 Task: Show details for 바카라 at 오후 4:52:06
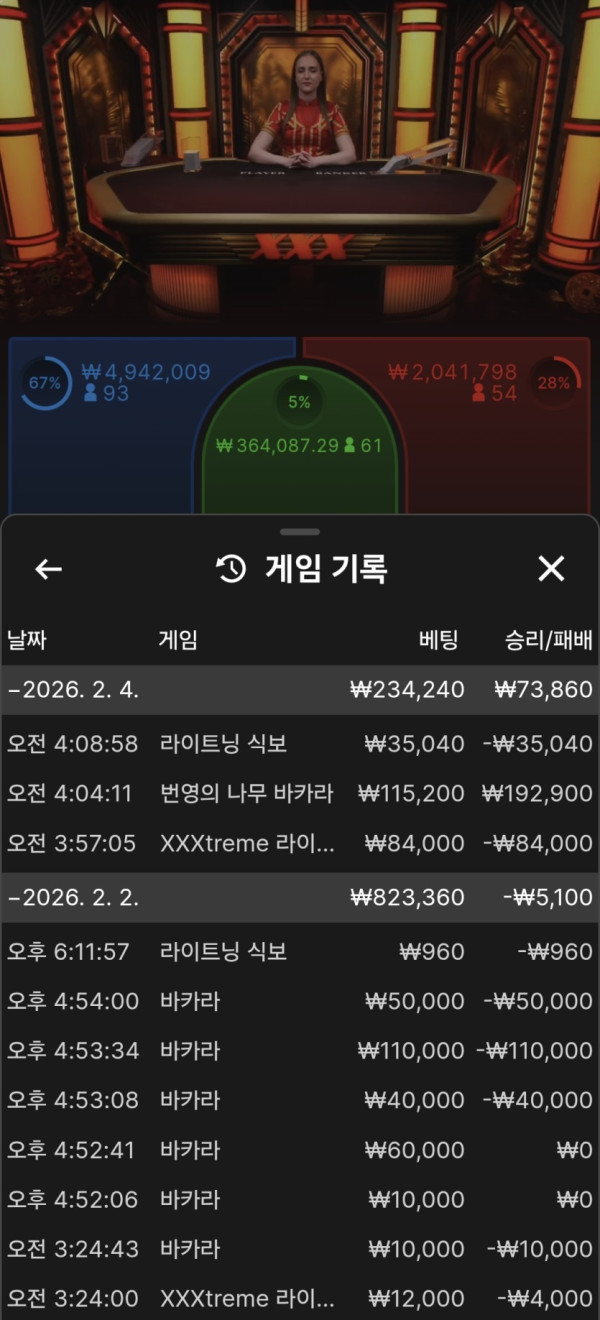click(x=300, y=1199)
